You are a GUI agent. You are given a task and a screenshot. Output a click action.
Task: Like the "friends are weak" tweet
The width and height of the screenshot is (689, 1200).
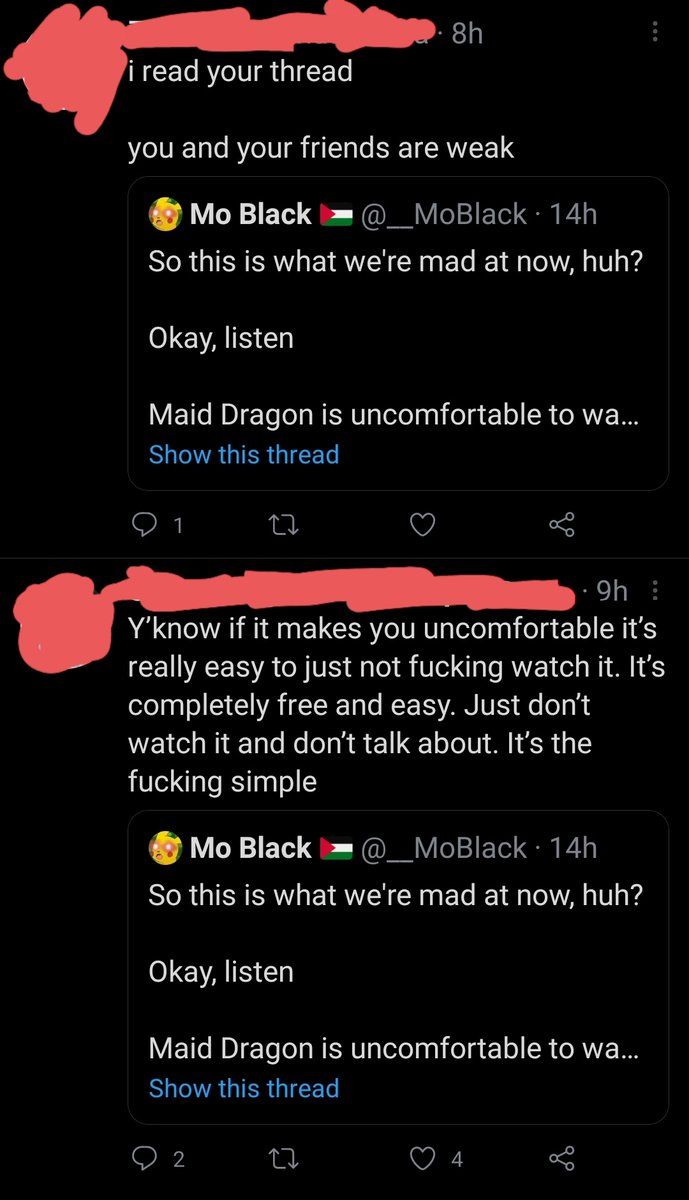(424, 525)
